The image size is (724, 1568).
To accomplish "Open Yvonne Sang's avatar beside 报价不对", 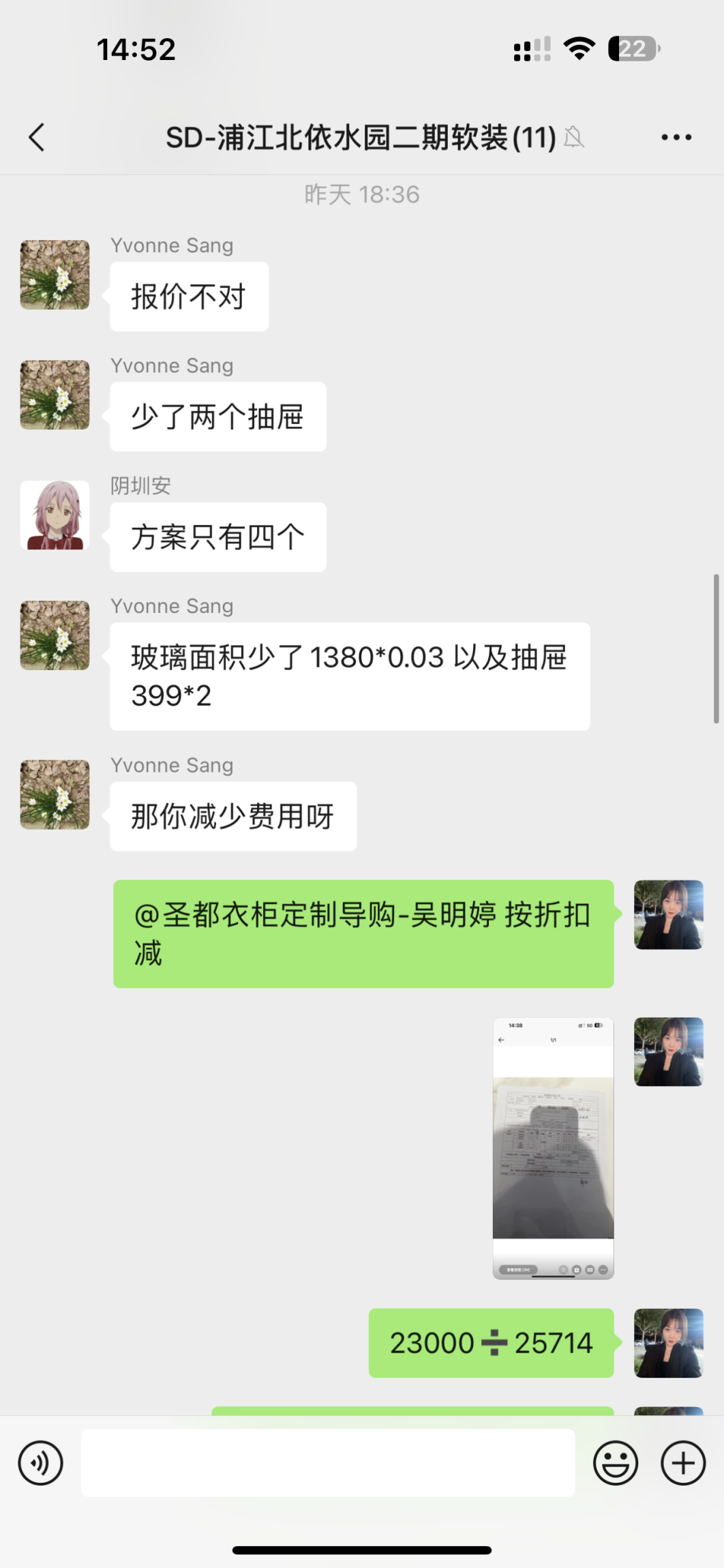I will tap(55, 275).
